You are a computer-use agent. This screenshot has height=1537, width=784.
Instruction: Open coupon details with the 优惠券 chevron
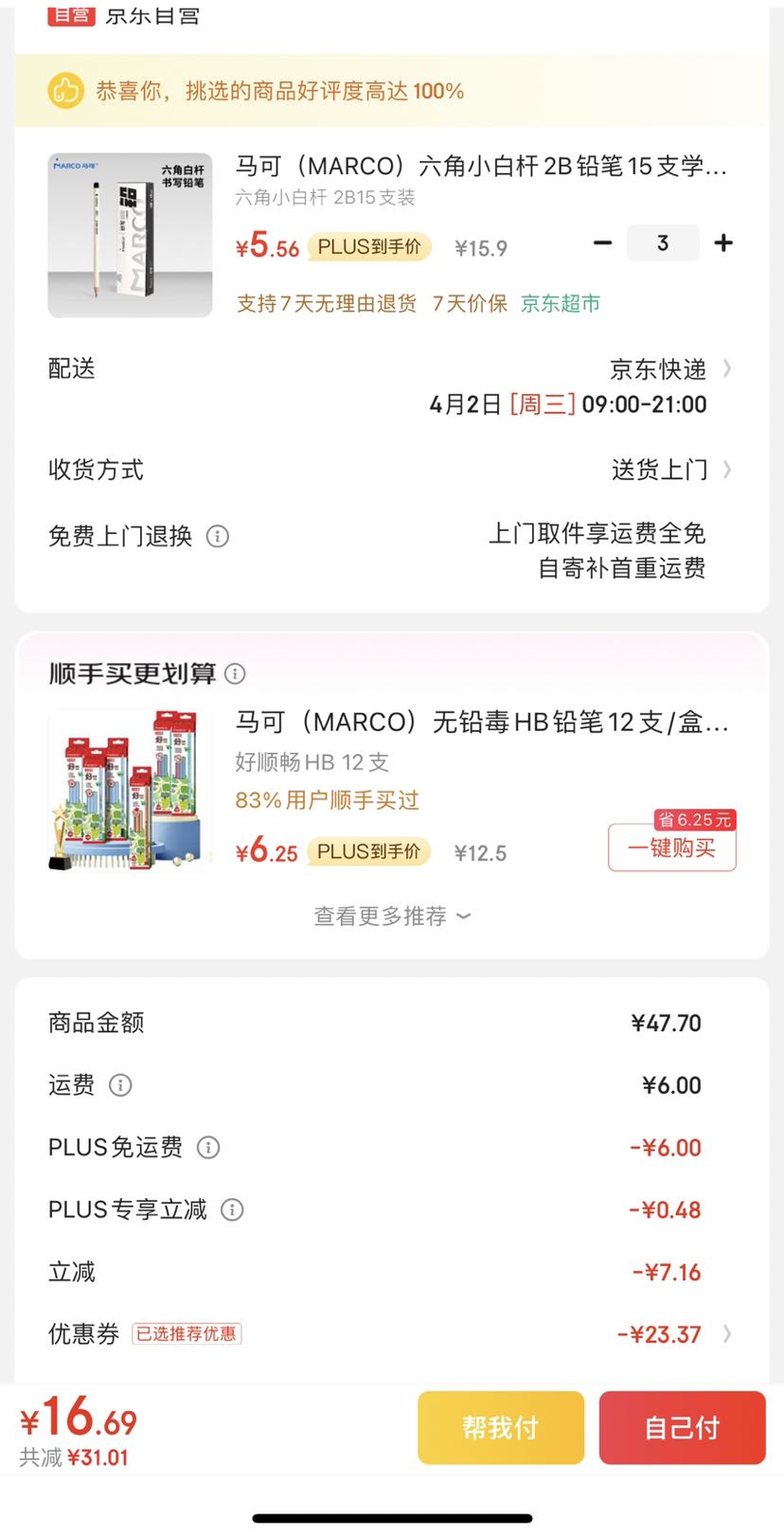[x=727, y=1333]
